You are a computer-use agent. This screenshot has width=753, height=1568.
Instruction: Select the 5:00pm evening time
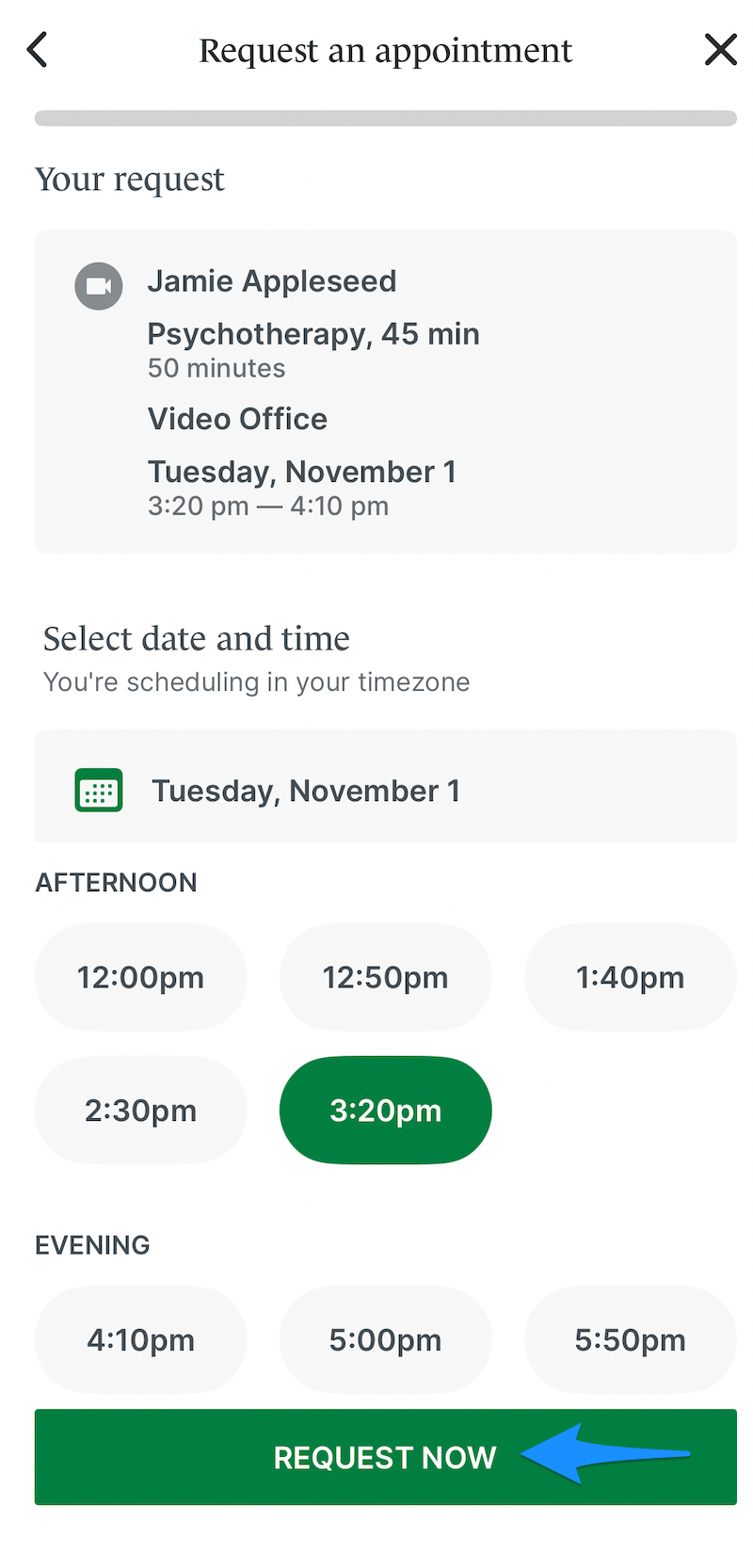[385, 1339]
